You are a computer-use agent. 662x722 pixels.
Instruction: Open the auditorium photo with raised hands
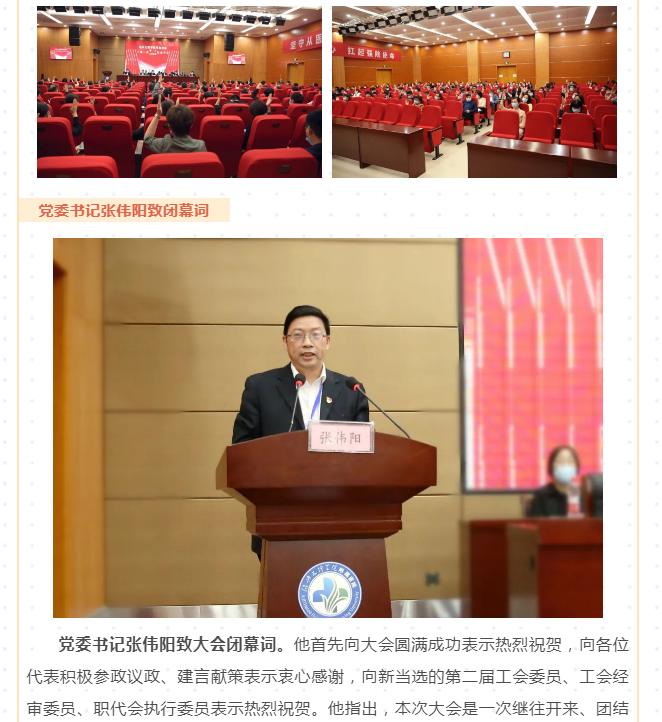click(179, 92)
